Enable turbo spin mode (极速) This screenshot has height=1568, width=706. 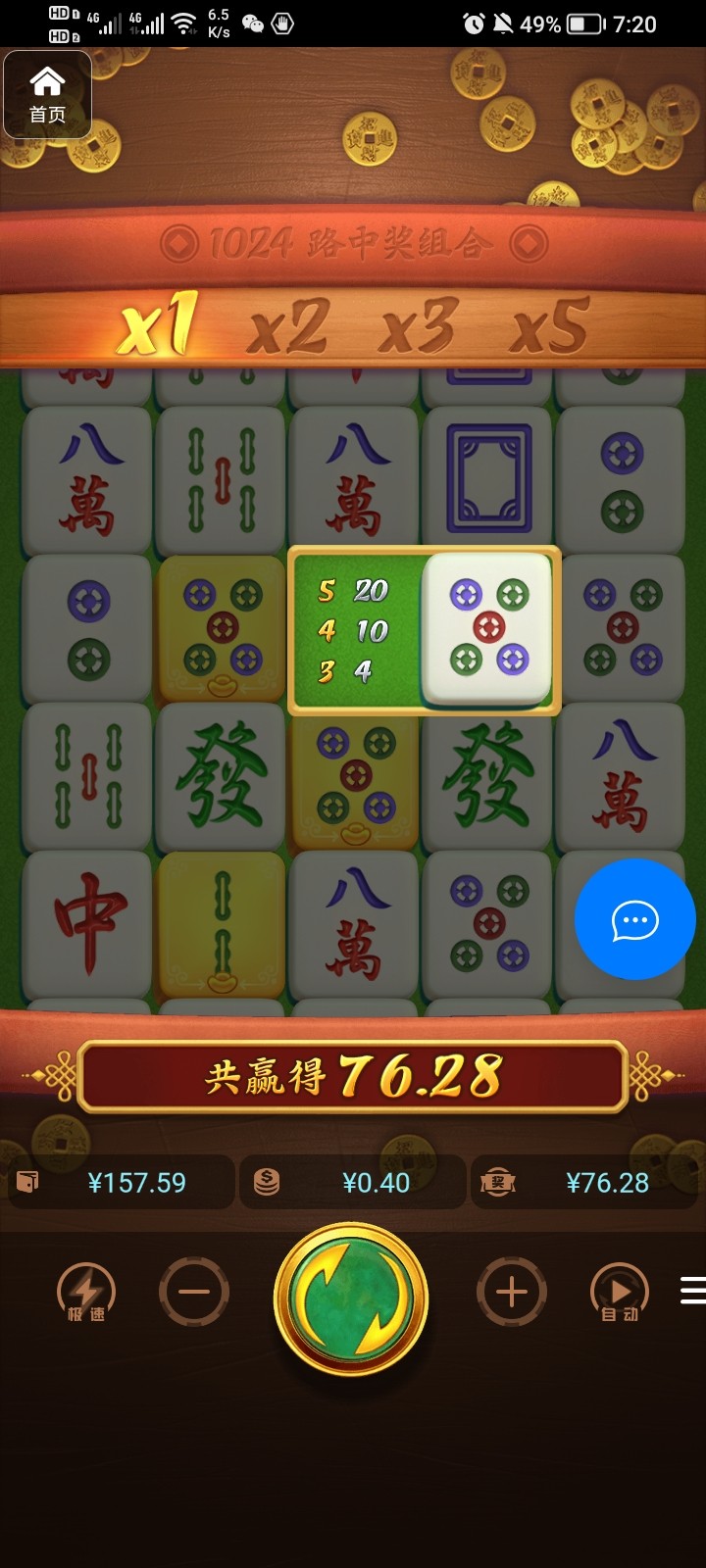point(86,1292)
